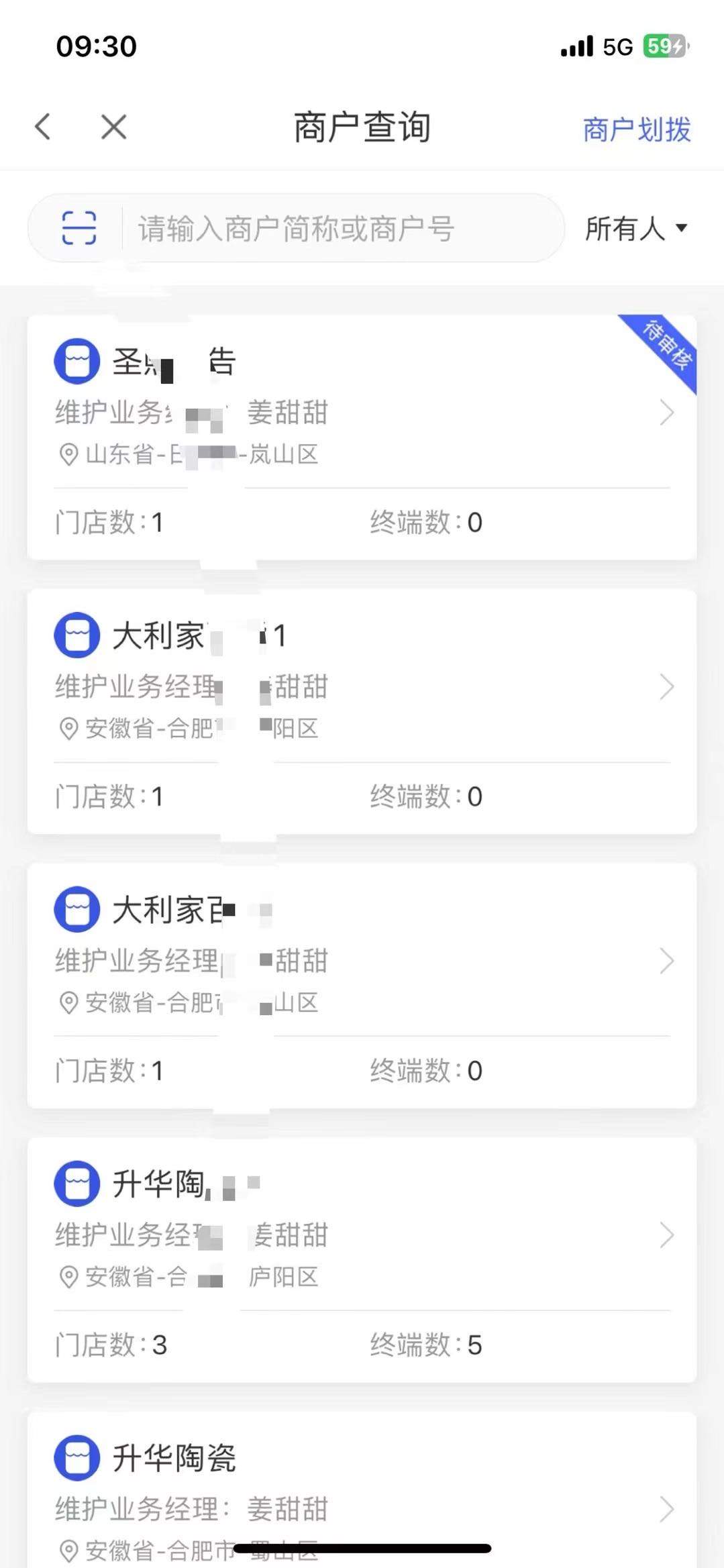Focus the merchant name or ID search field
The image size is (724, 1568).
335,228
